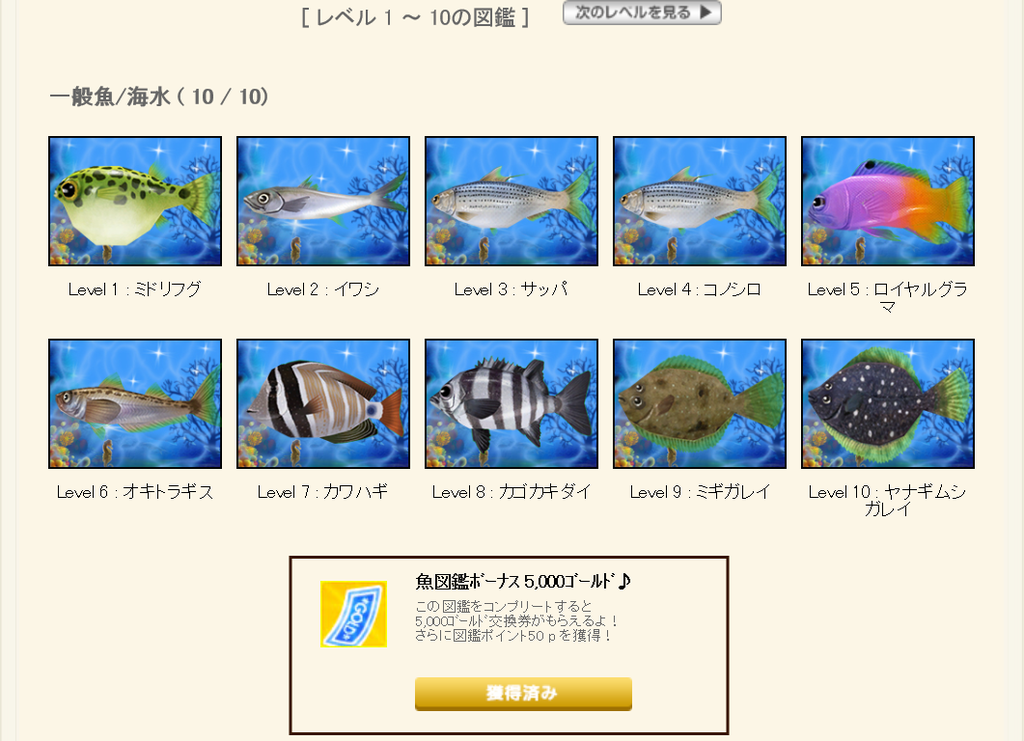View the Level 10 ヤナギムシガレイ fish tile
The width and height of the screenshot is (1024, 741).
point(887,404)
